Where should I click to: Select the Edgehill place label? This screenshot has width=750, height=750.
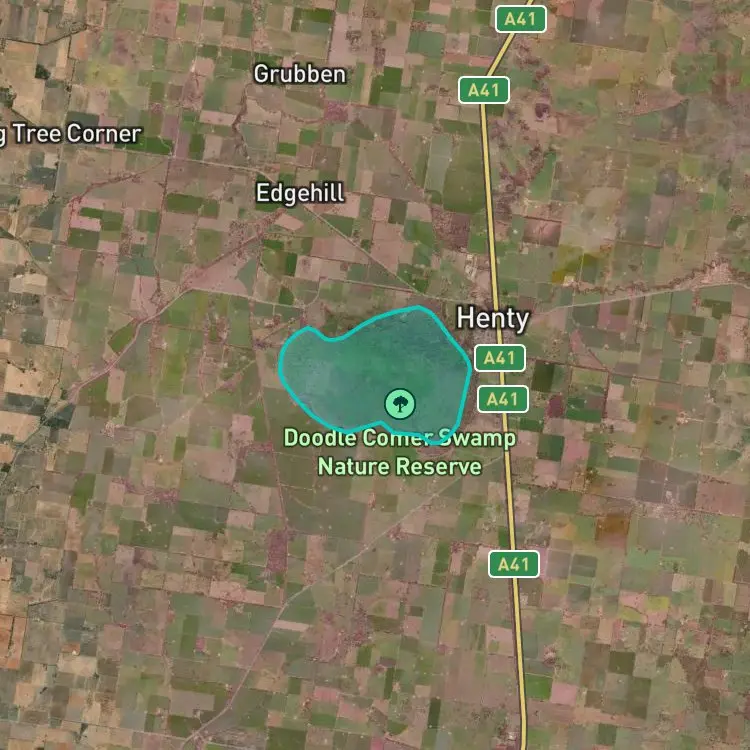[x=300, y=193]
